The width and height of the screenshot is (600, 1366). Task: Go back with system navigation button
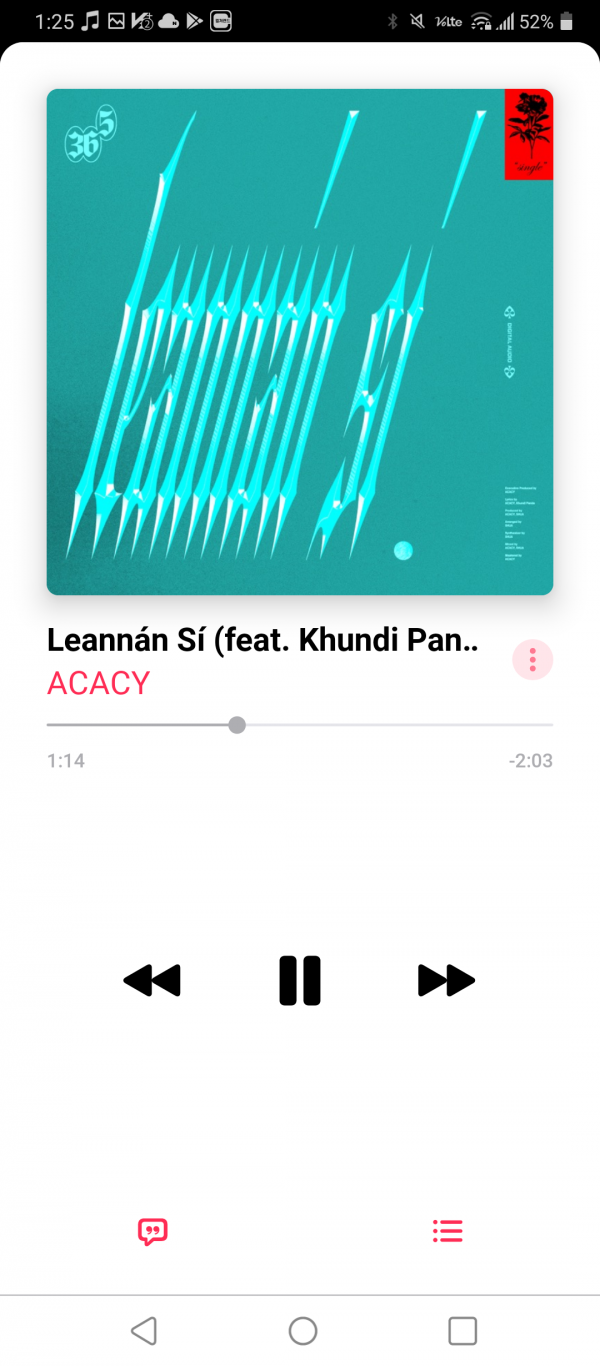[144, 1330]
